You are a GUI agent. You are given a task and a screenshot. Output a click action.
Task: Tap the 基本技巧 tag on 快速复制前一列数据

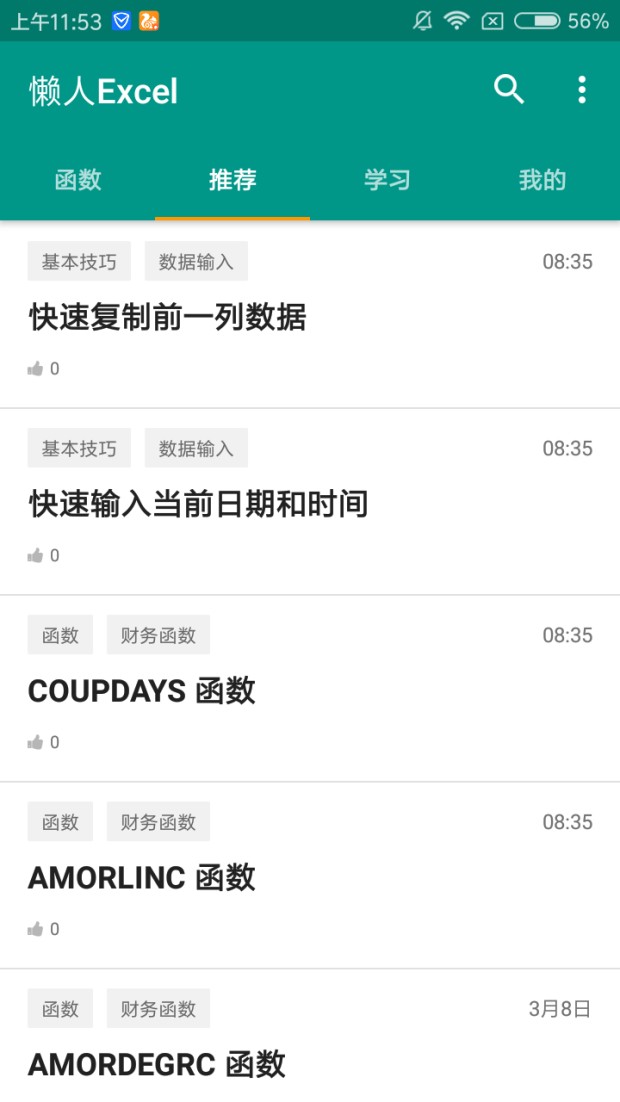(x=79, y=262)
